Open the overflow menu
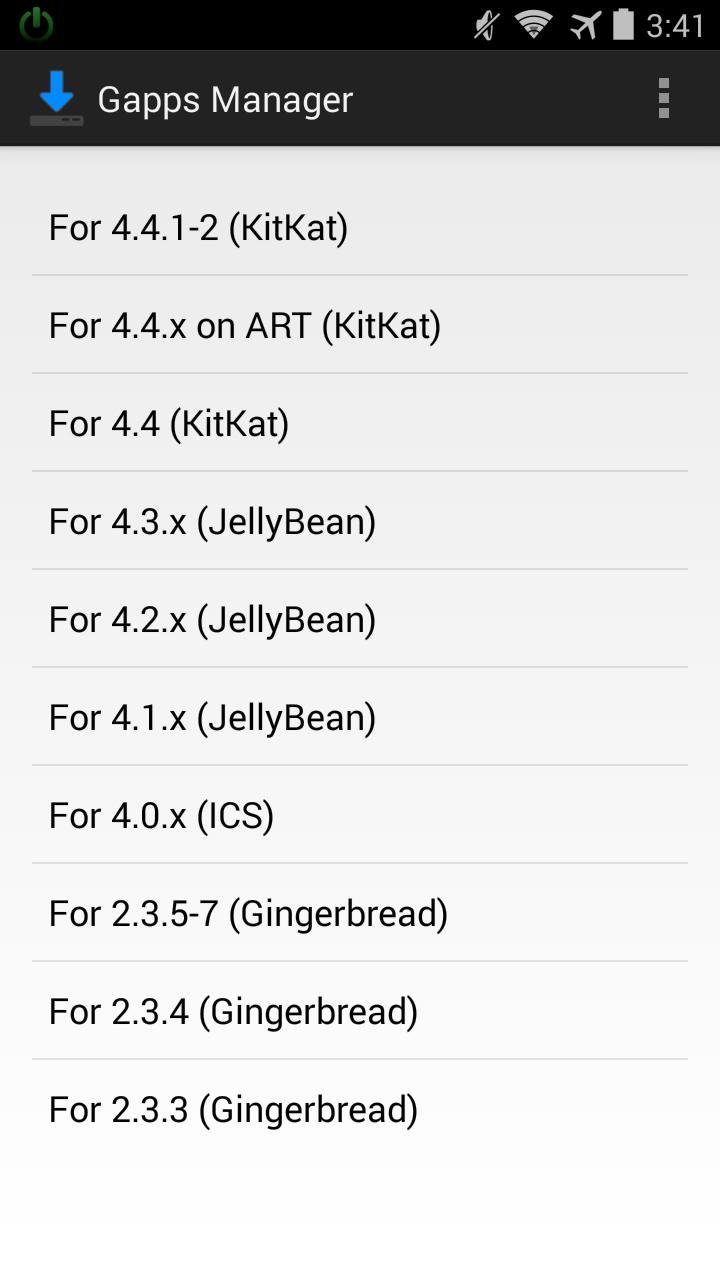Image resolution: width=720 pixels, height=1280 pixels. (x=663, y=99)
